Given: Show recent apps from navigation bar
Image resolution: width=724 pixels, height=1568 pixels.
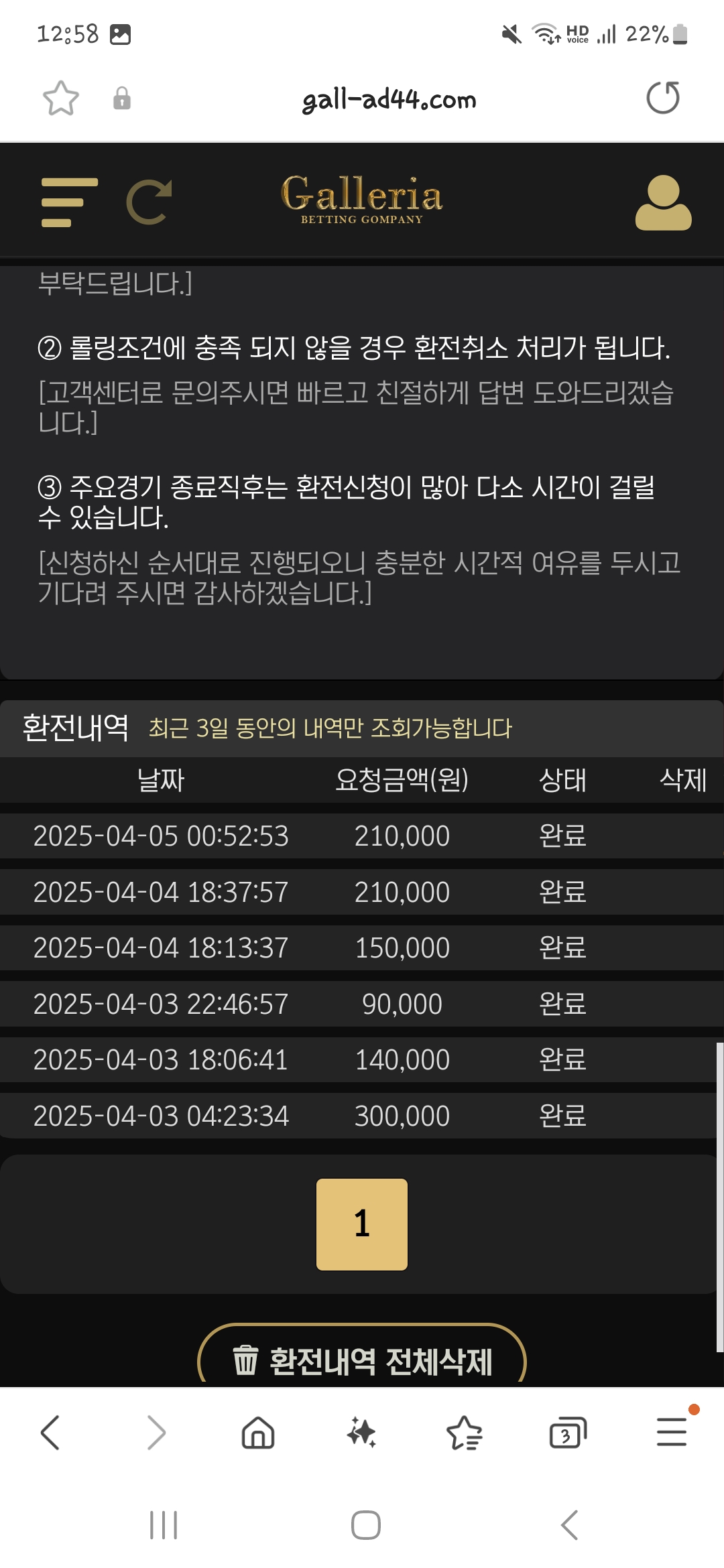Looking at the screenshot, I should point(164,1525).
